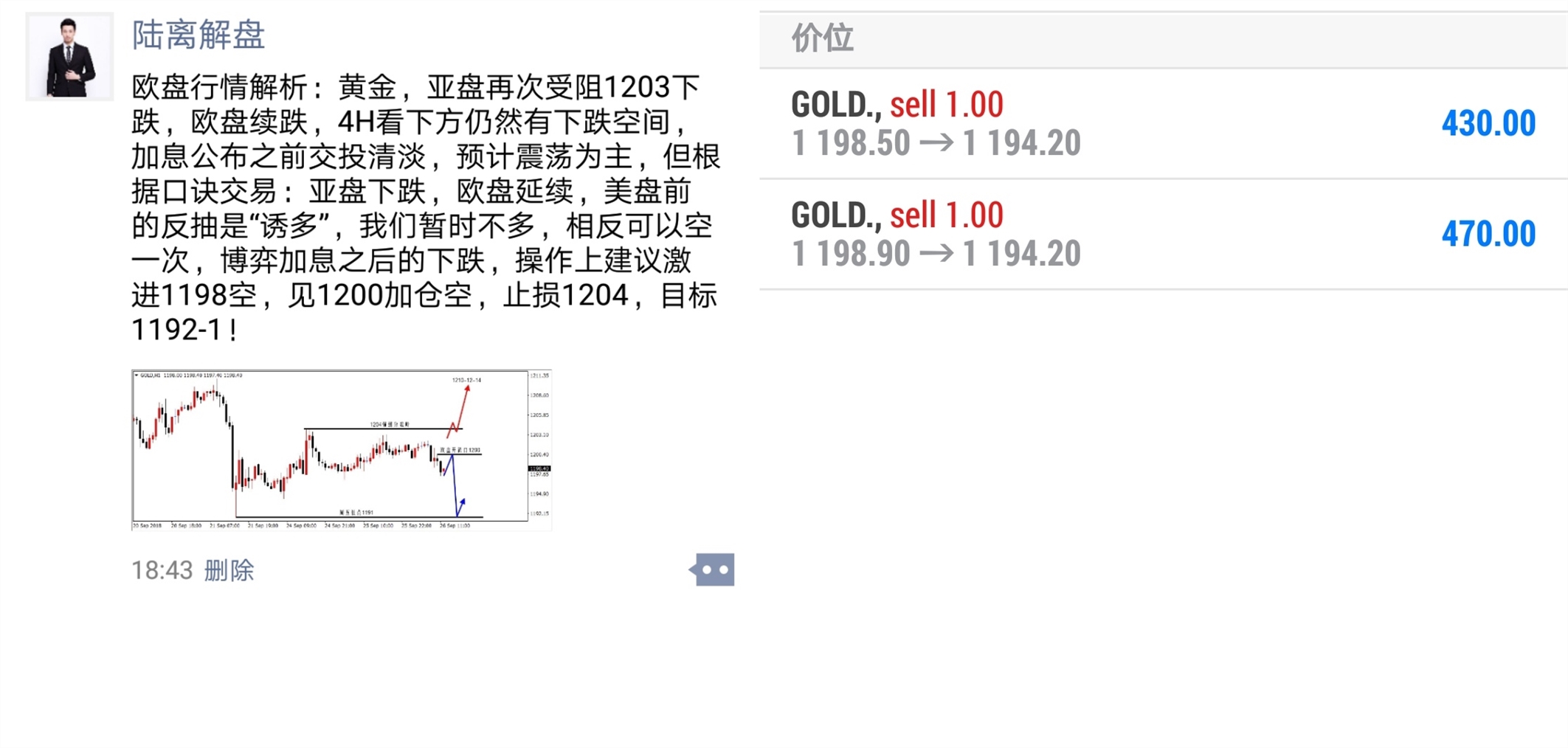
Task: Open the like and comment popup button
Action: coord(712,570)
